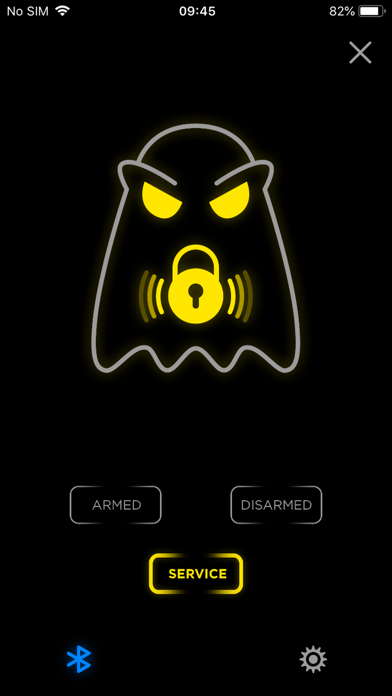Image resolution: width=392 pixels, height=696 pixels.
Task: Open settings via the gear icon
Action: [313, 659]
